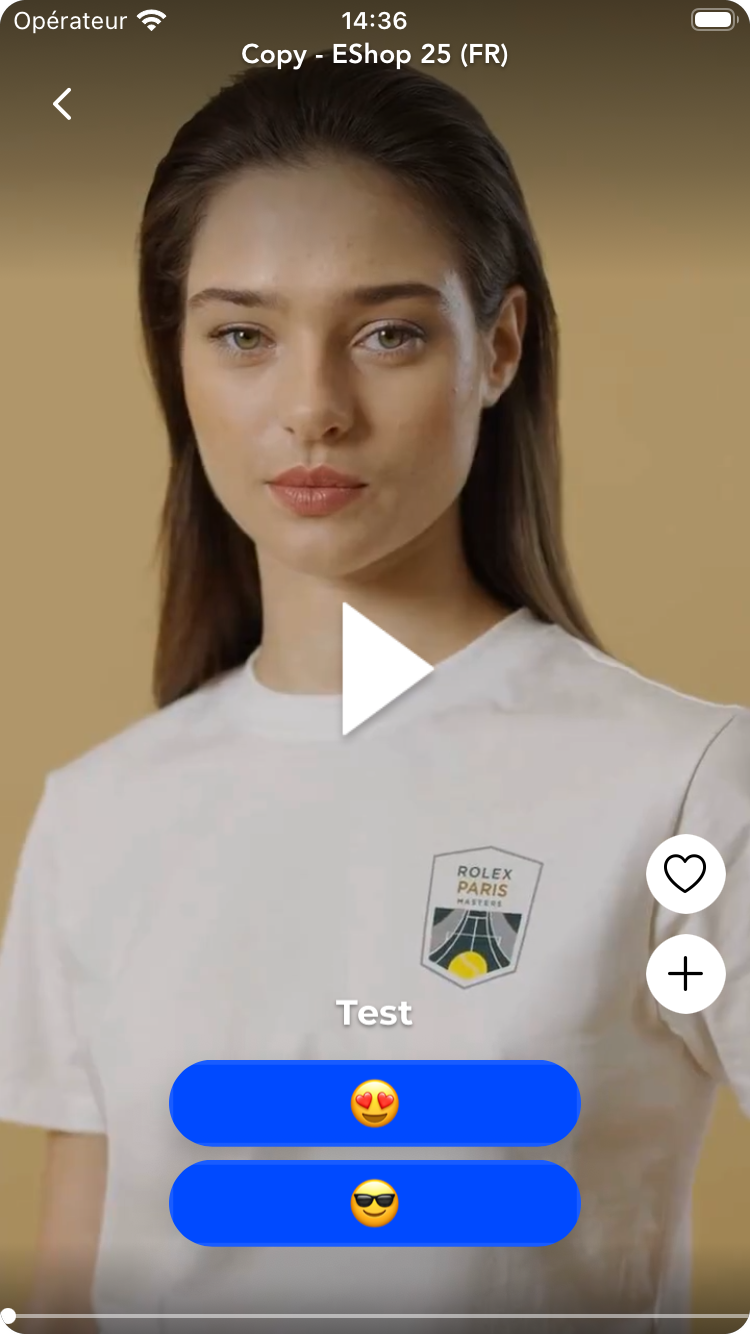Screen dimensions: 750x1334
Task: Choose the sunglasses emoji answer
Action: pos(375,1203)
